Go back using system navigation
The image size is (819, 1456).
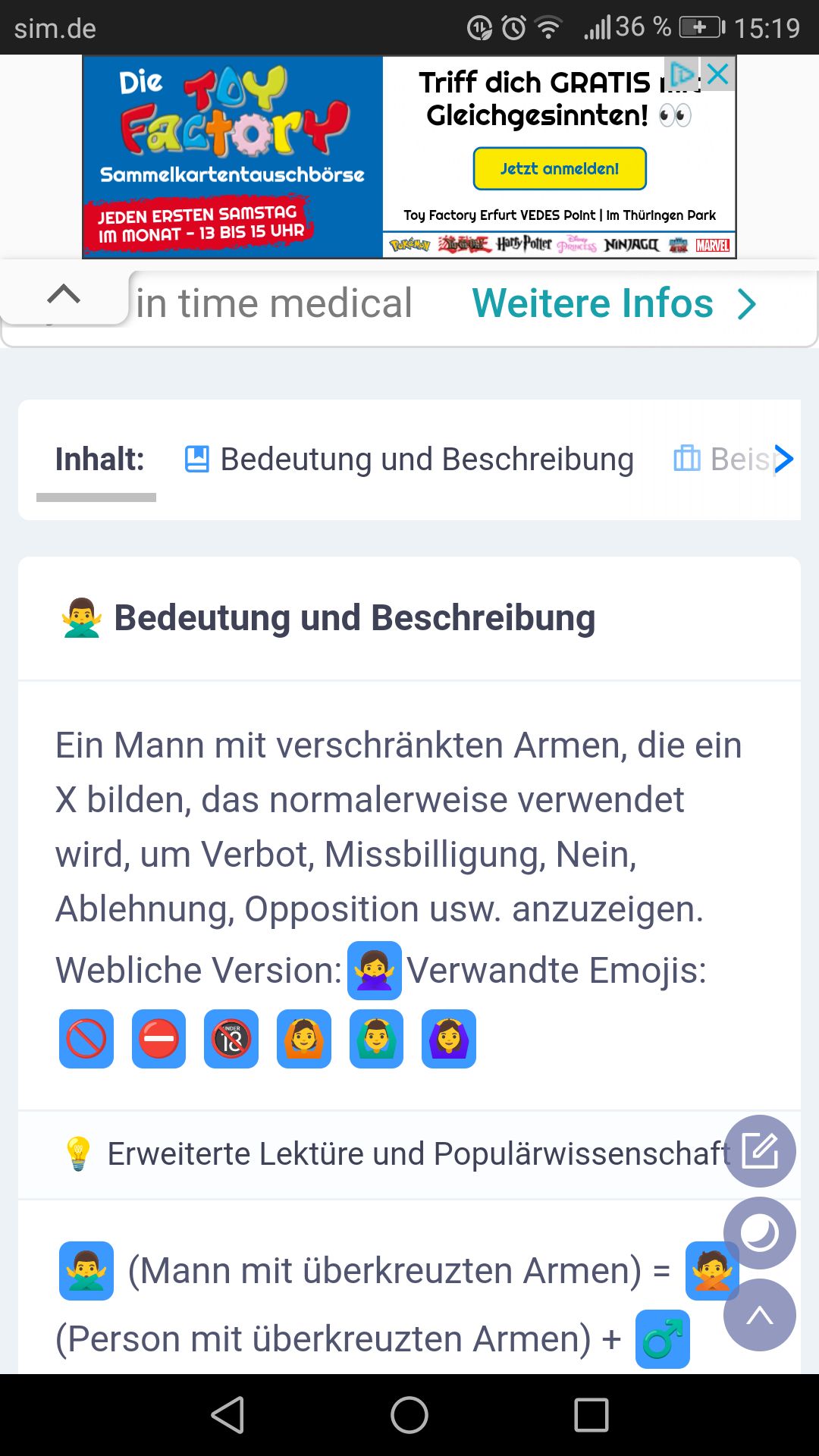coord(227,1415)
